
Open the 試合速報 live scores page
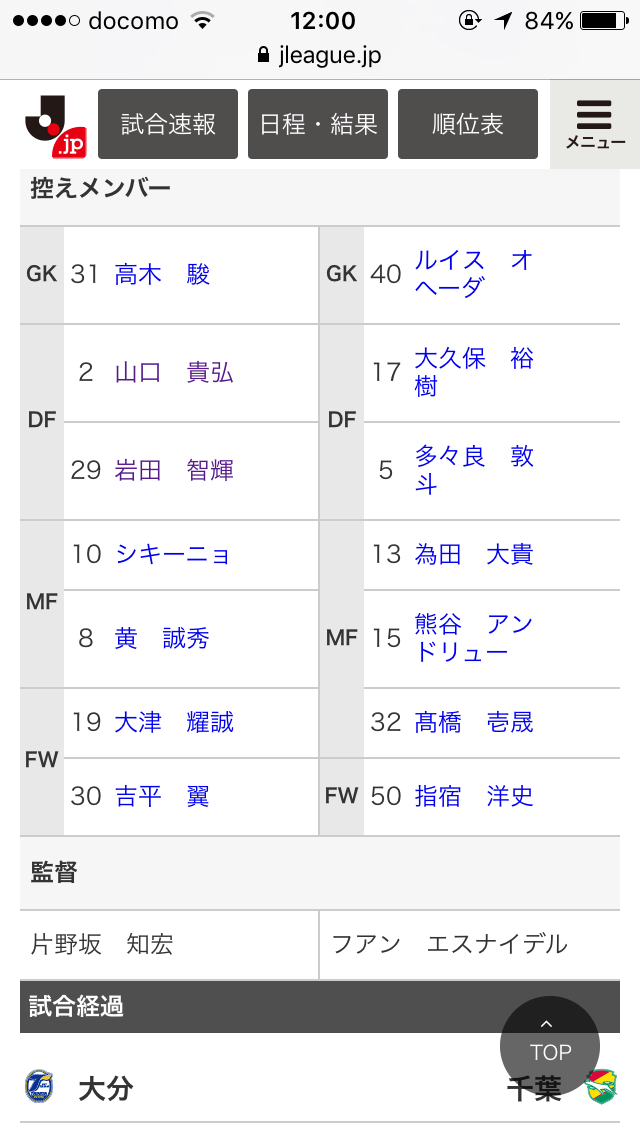[x=168, y=124]
